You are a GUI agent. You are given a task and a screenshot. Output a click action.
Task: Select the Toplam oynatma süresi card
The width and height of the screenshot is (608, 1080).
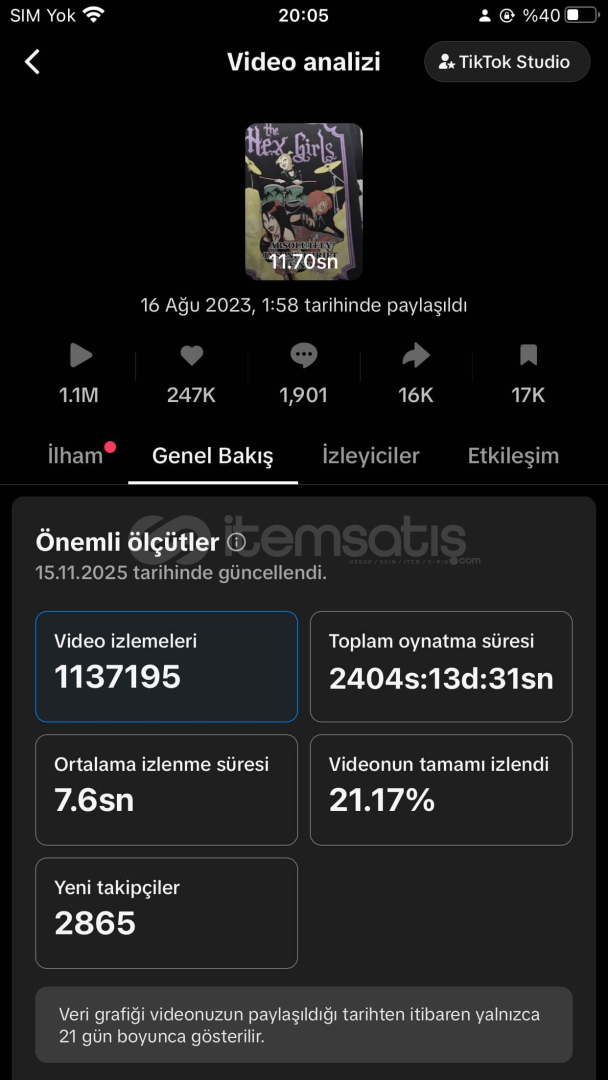pos(441,666)
